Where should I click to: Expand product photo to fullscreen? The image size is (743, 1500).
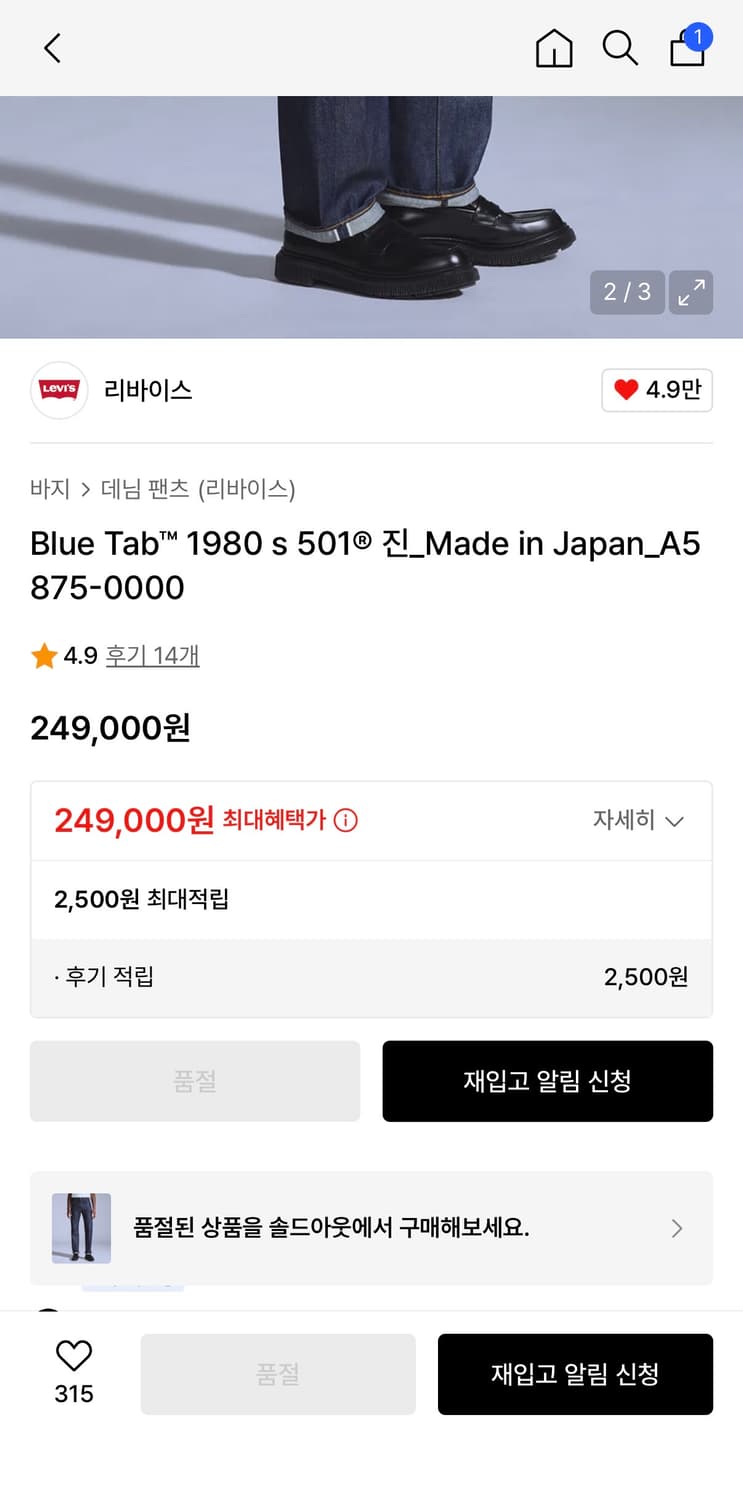(x=690, y=292)
